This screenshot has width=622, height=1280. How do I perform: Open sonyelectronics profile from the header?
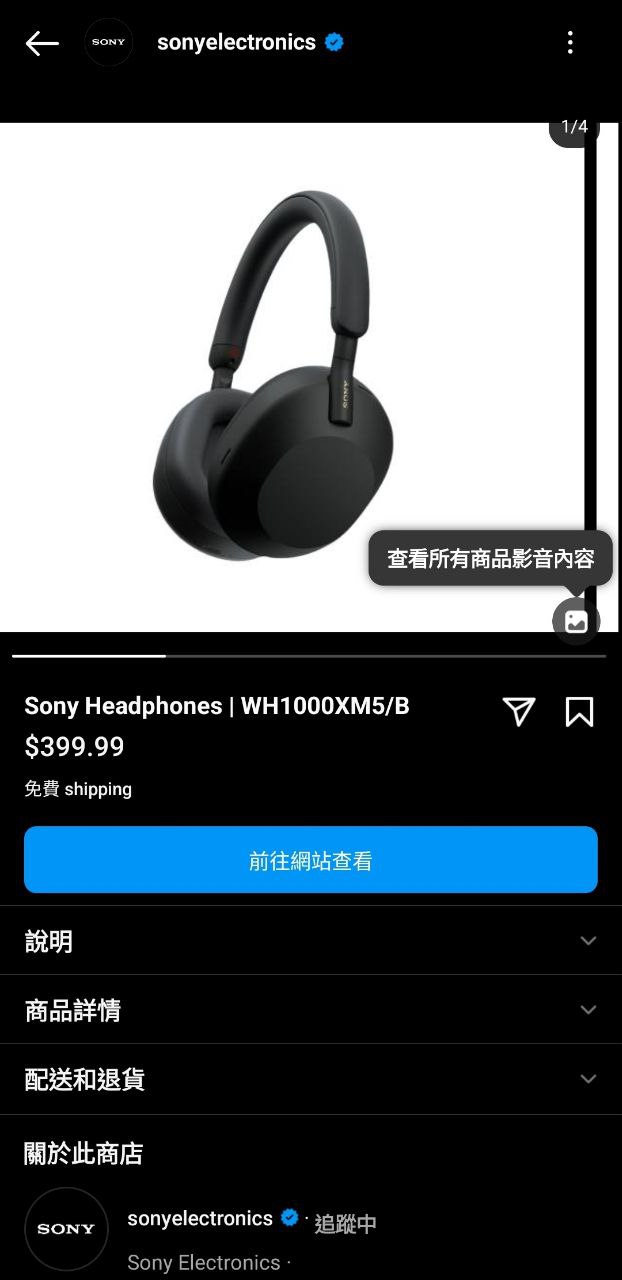point(236,42)
